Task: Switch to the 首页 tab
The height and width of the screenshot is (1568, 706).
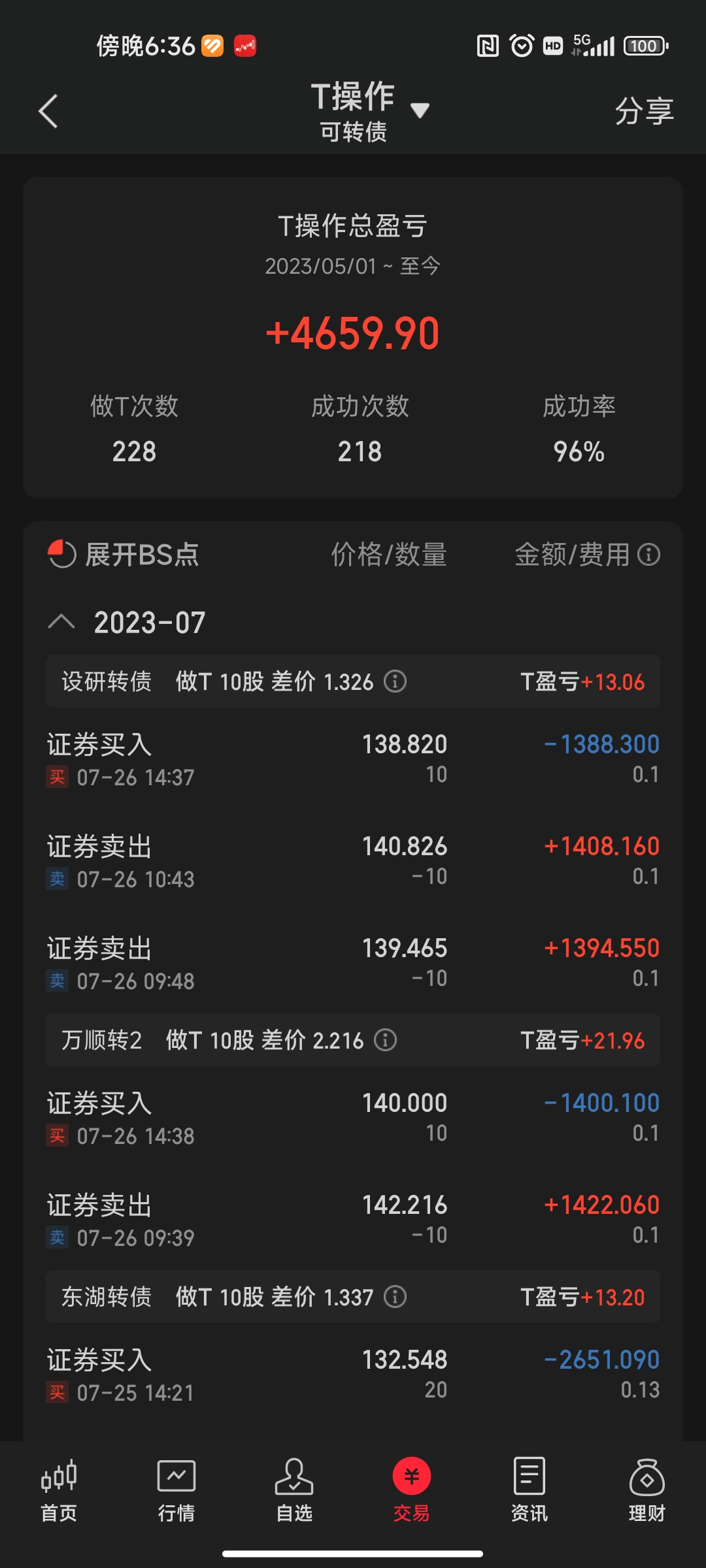Action: (x=59, y=1489)
